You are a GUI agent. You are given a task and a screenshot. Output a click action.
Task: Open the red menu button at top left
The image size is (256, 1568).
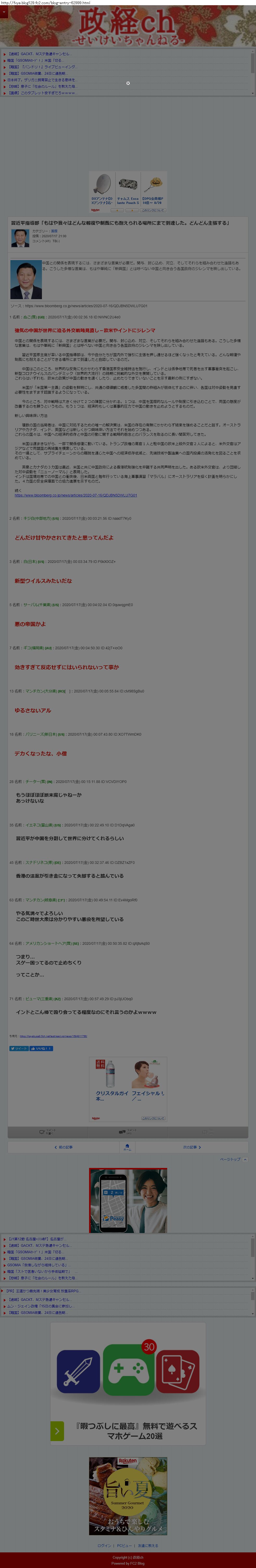[3, 12]
